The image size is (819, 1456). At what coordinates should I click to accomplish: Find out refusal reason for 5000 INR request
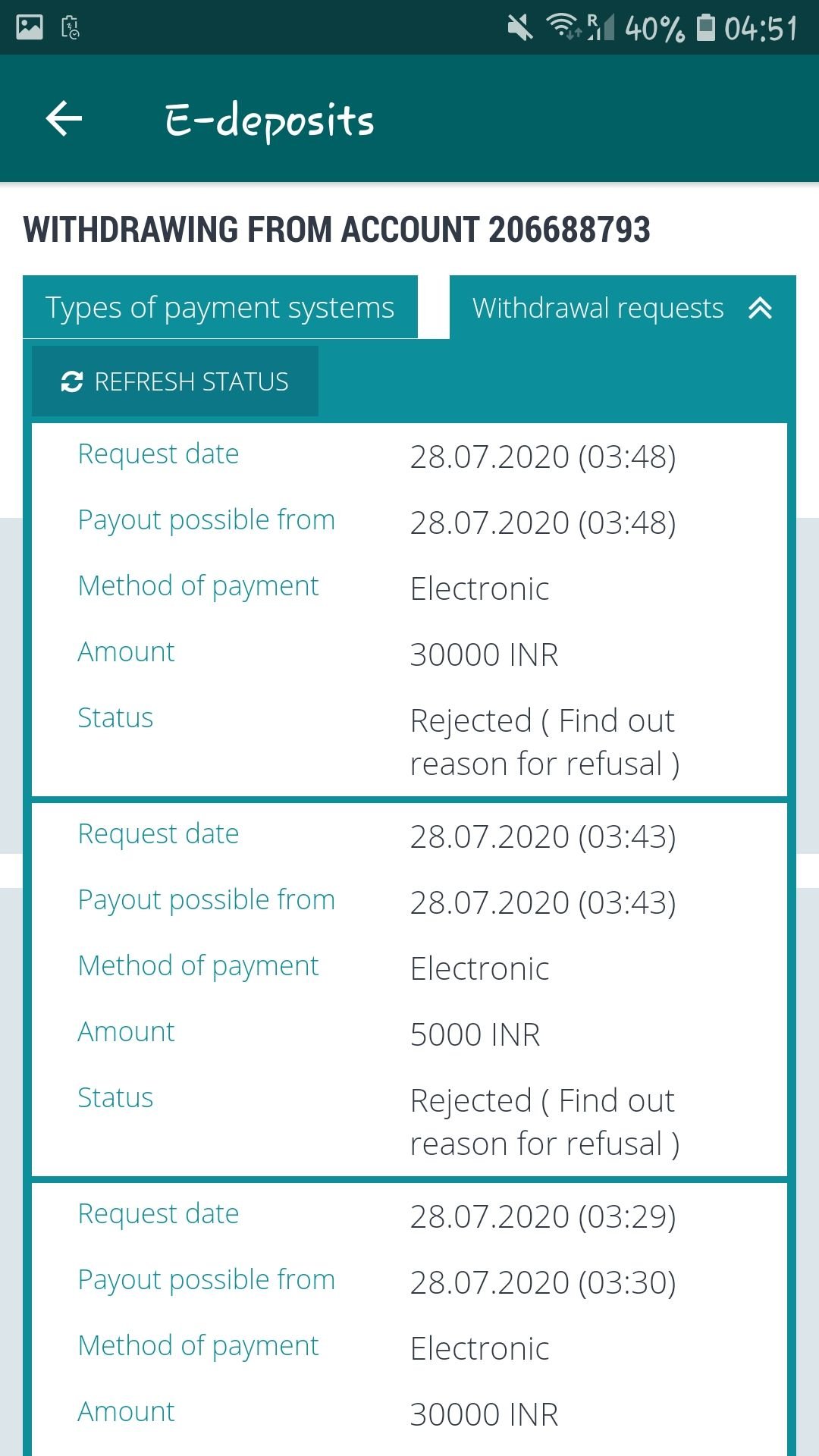coord(544,1122)
